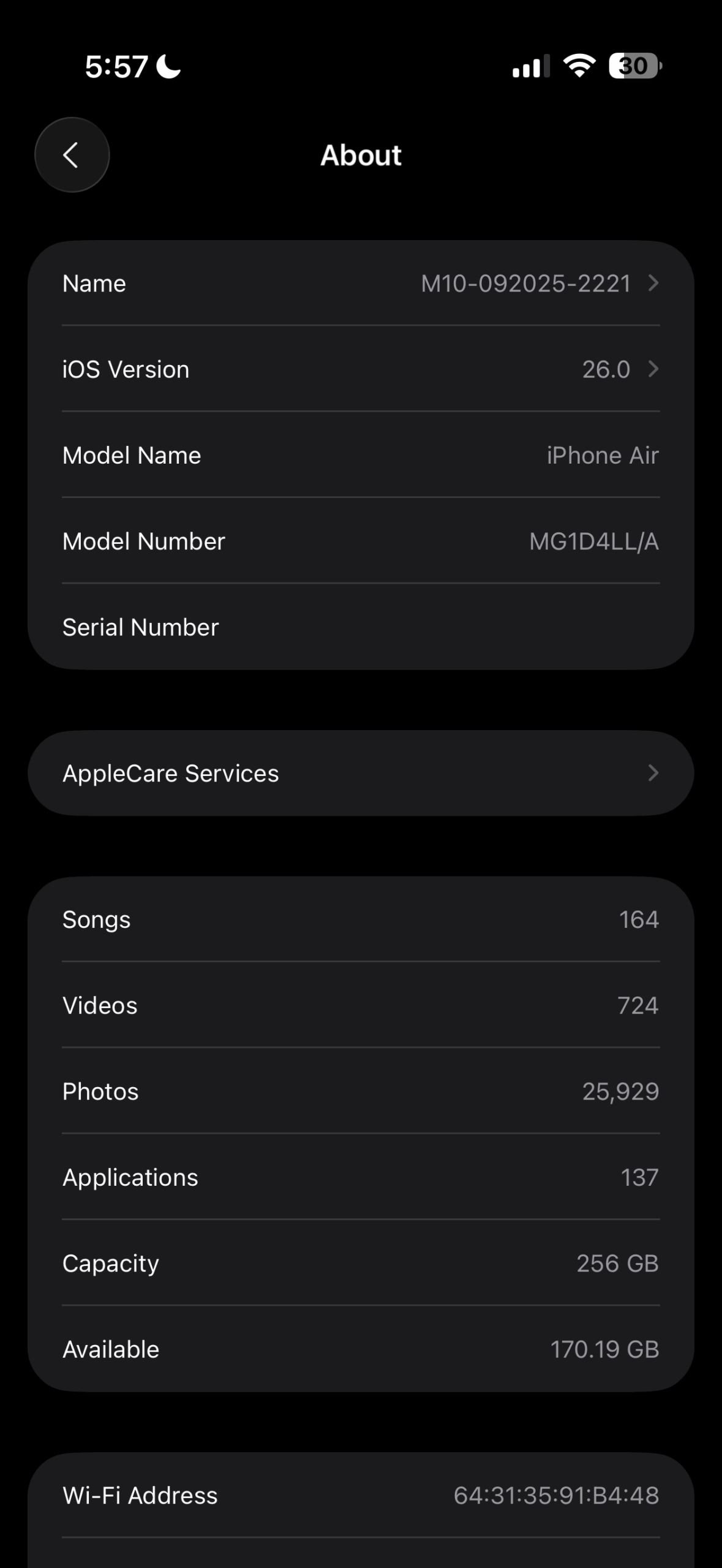This screenshot has width=722, height=1568.
Task: Open the device Name row
Action: 361,284
